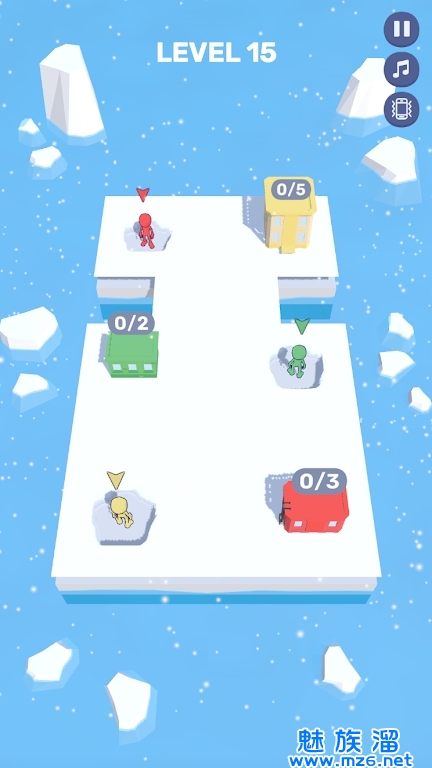Toggle the phone vibration button

click(401, 110)
